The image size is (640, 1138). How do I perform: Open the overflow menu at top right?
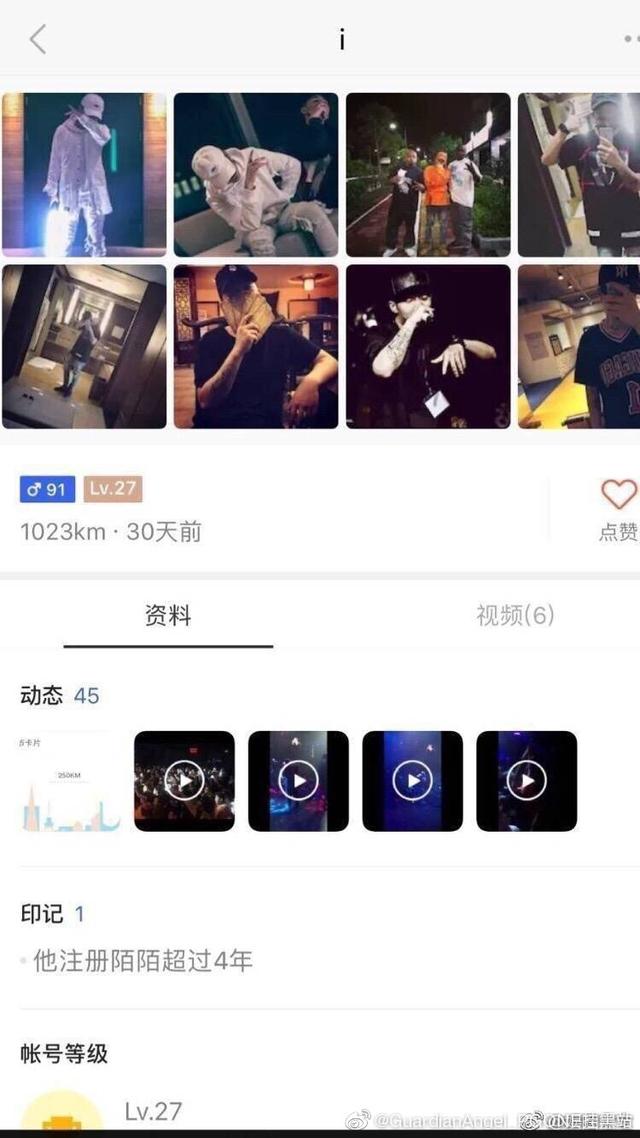631,39
